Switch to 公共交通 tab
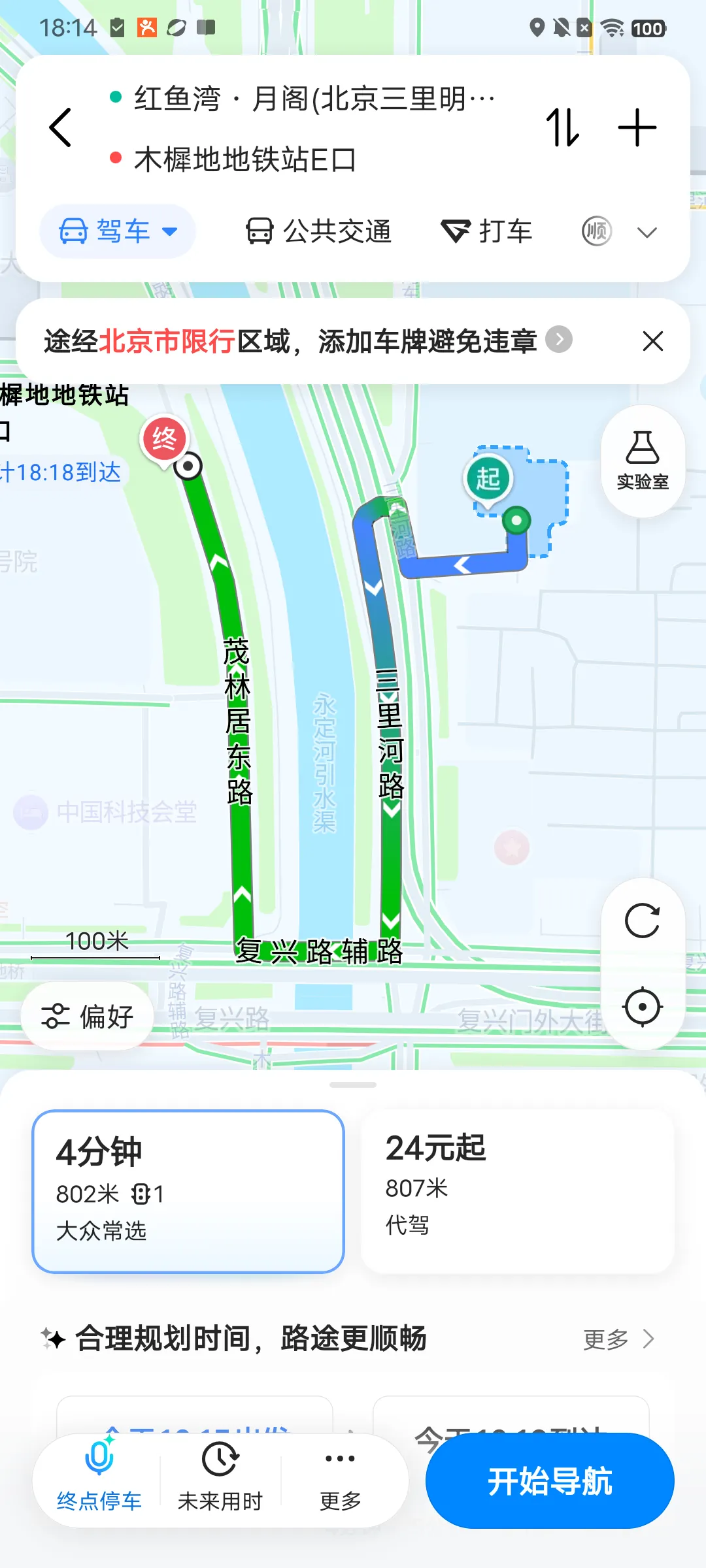This screenshot has height=1568, width=706. coord(318,231)
